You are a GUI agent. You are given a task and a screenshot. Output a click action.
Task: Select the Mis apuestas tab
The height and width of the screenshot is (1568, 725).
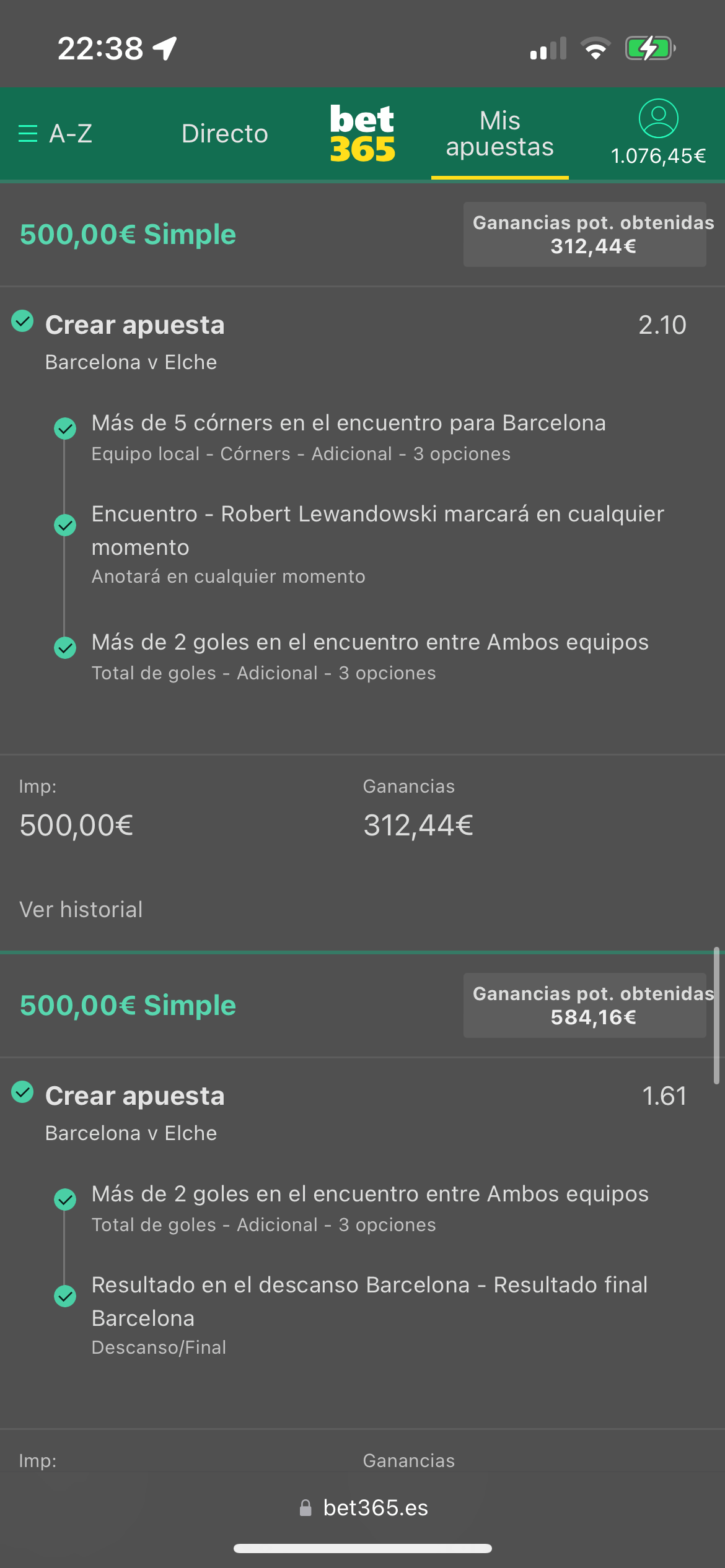[500, 134]
